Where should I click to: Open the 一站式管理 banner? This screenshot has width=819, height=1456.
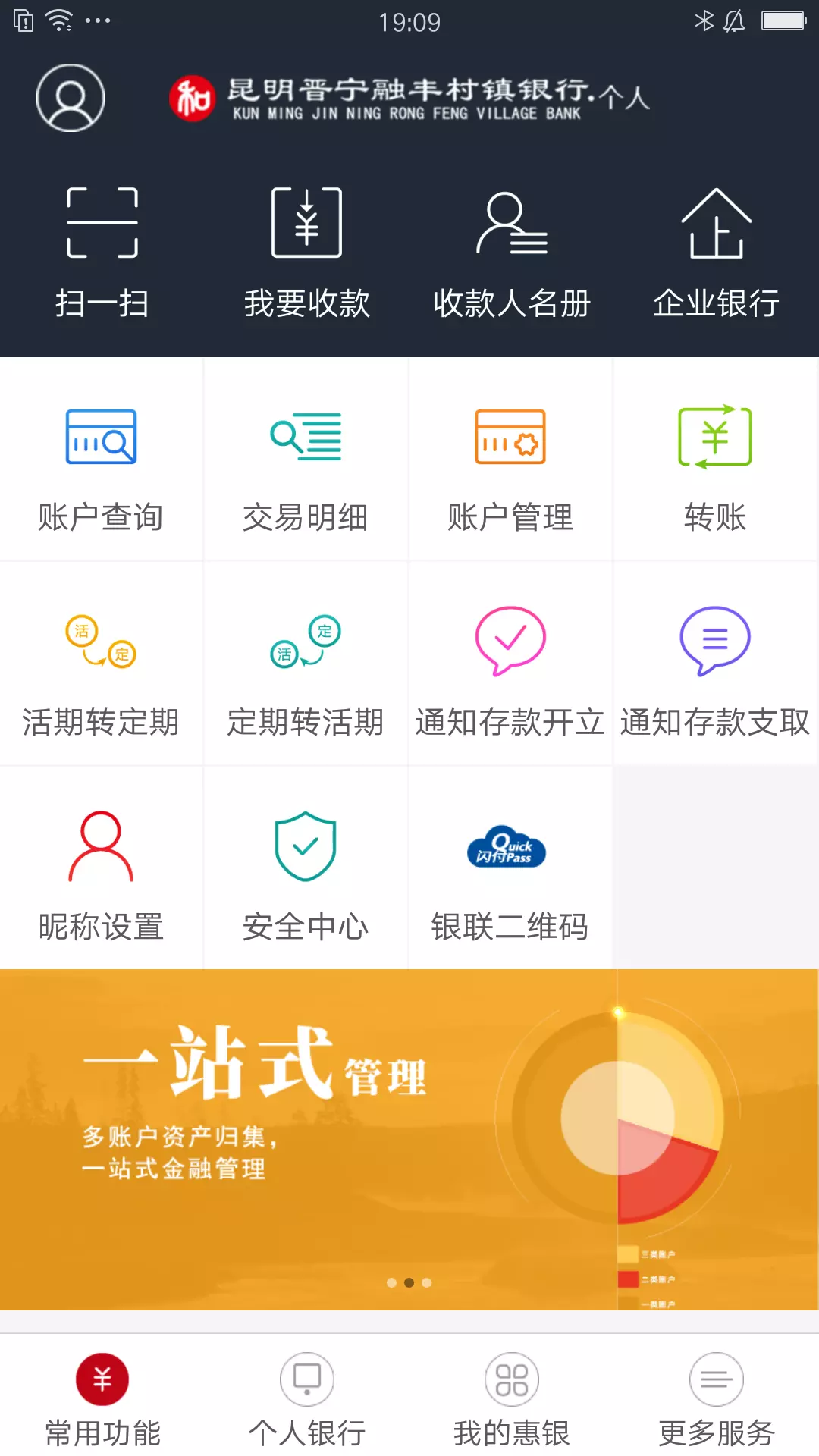(409, 1140)
